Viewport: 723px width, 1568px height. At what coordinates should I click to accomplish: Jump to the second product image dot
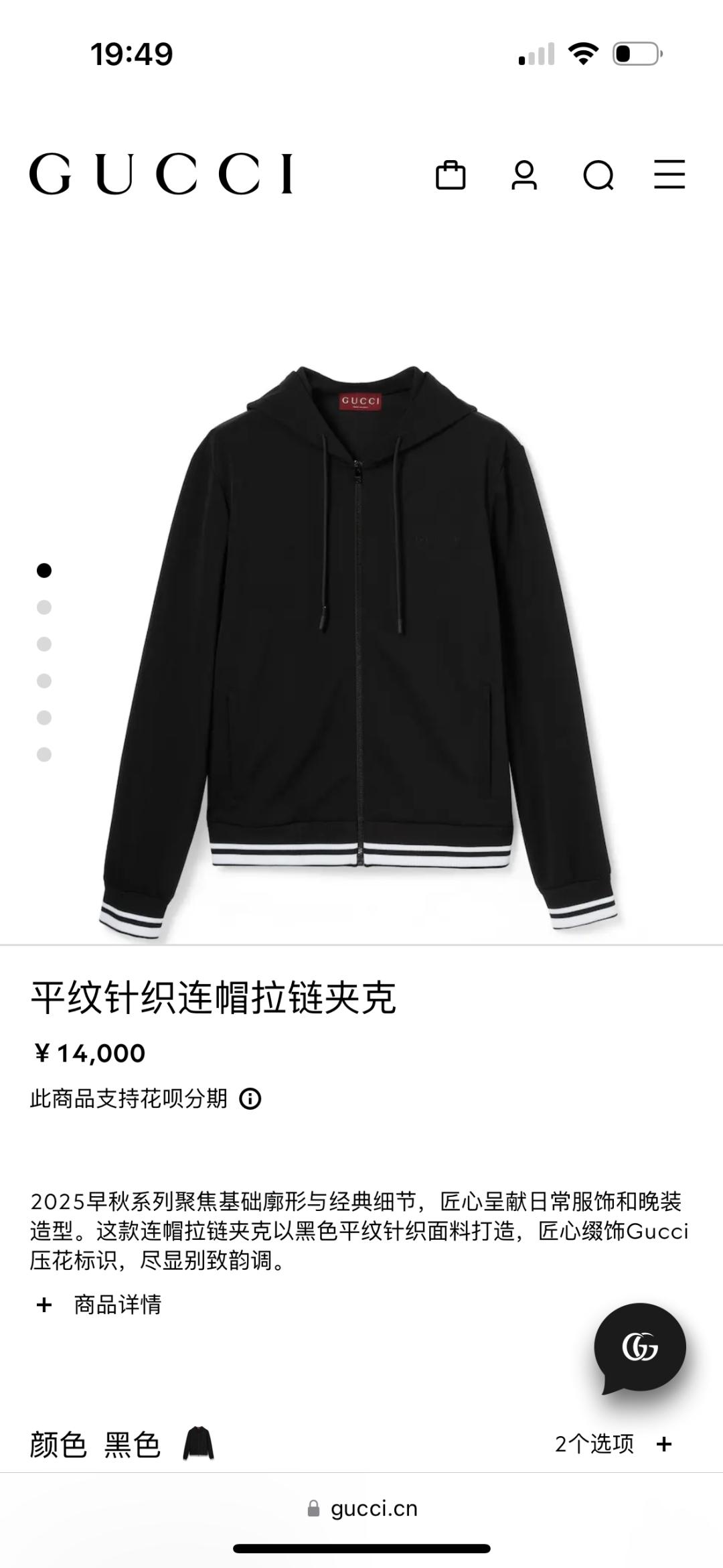click(x=44, y=608)
